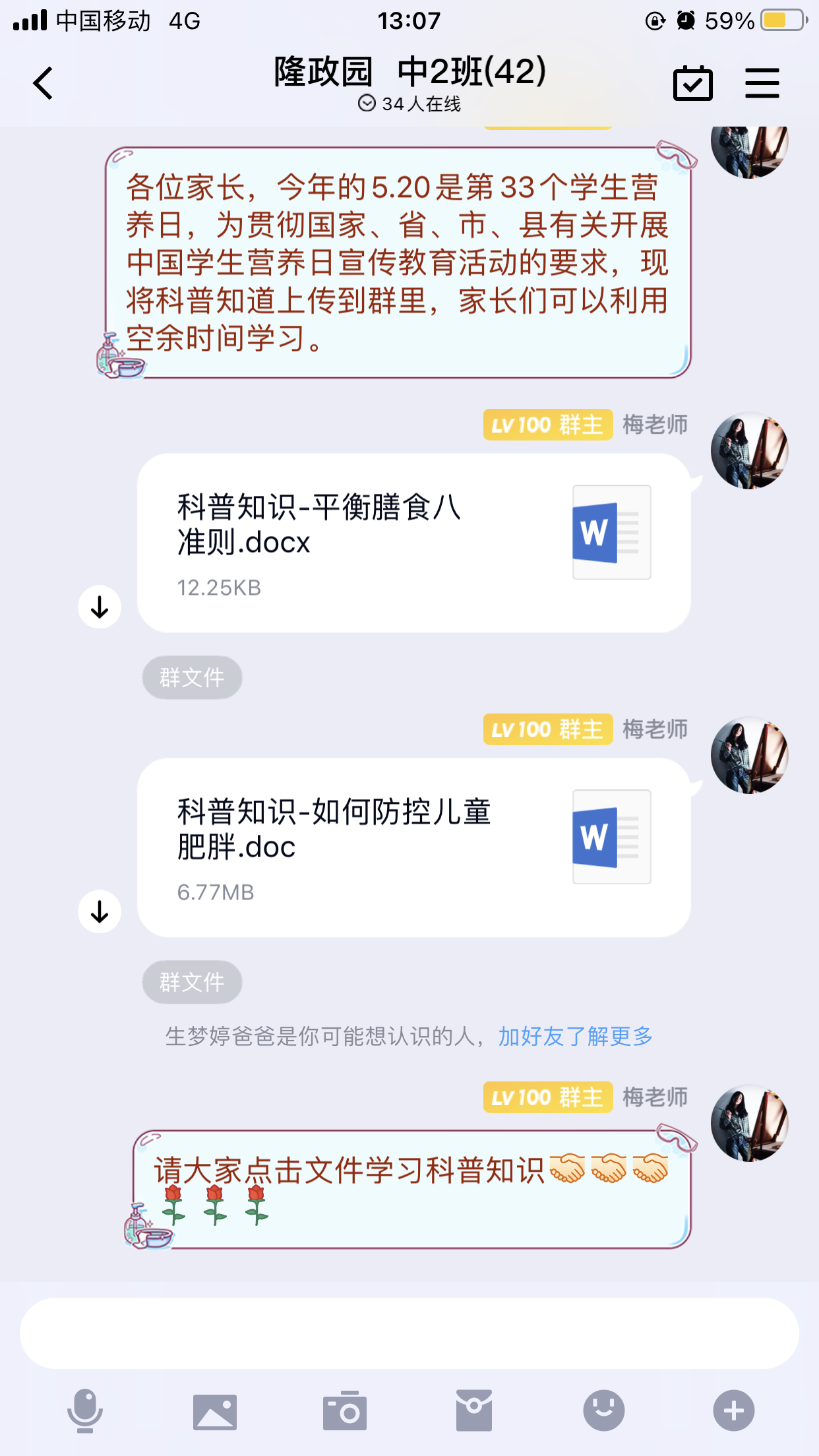The height and width of the screenshot is (1456, 819).
Task: Tap the 加好友了解更多 link
Action: point(575,1036)
